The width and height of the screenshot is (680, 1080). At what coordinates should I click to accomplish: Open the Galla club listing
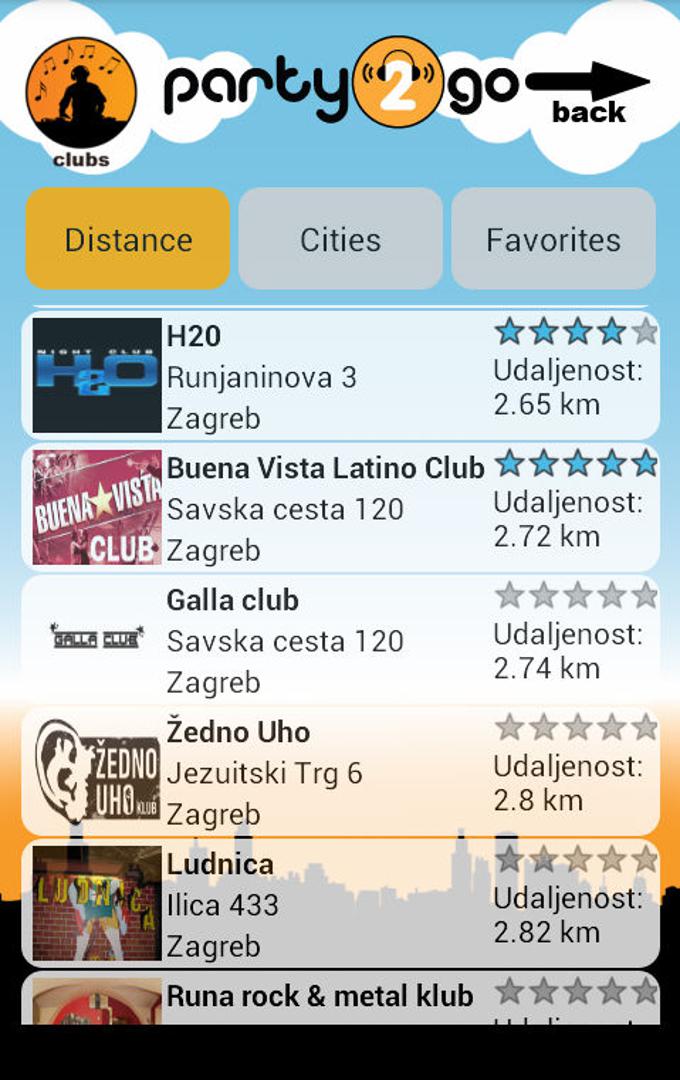[x=340, y=640]
